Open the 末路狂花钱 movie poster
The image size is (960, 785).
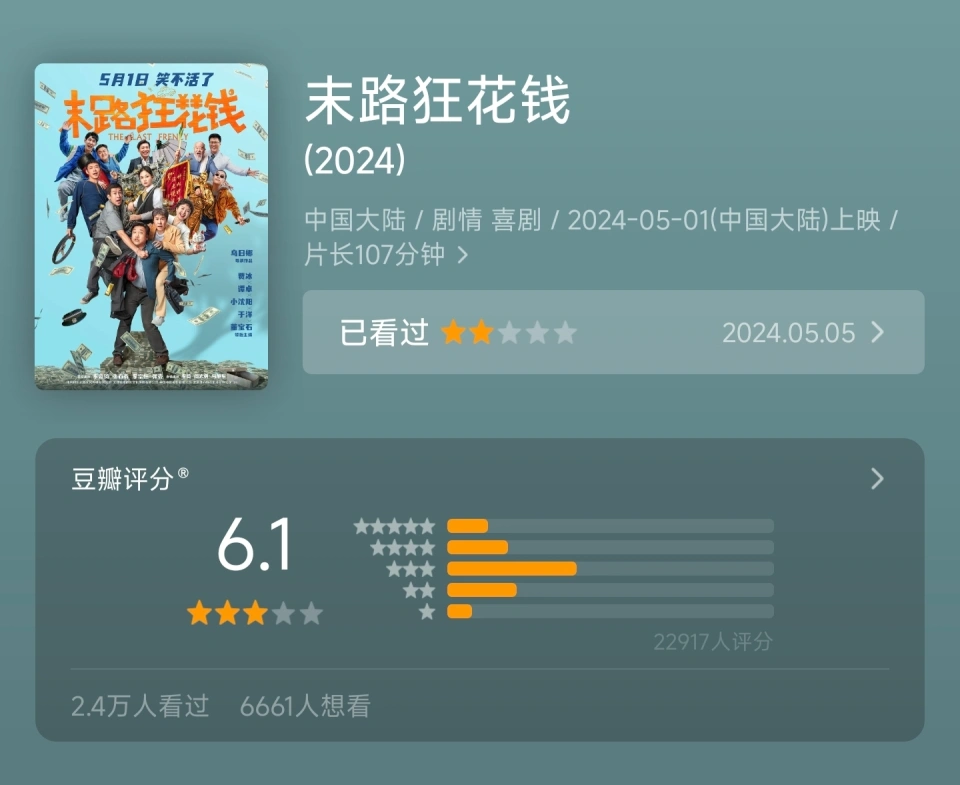[x=151, y=226]
